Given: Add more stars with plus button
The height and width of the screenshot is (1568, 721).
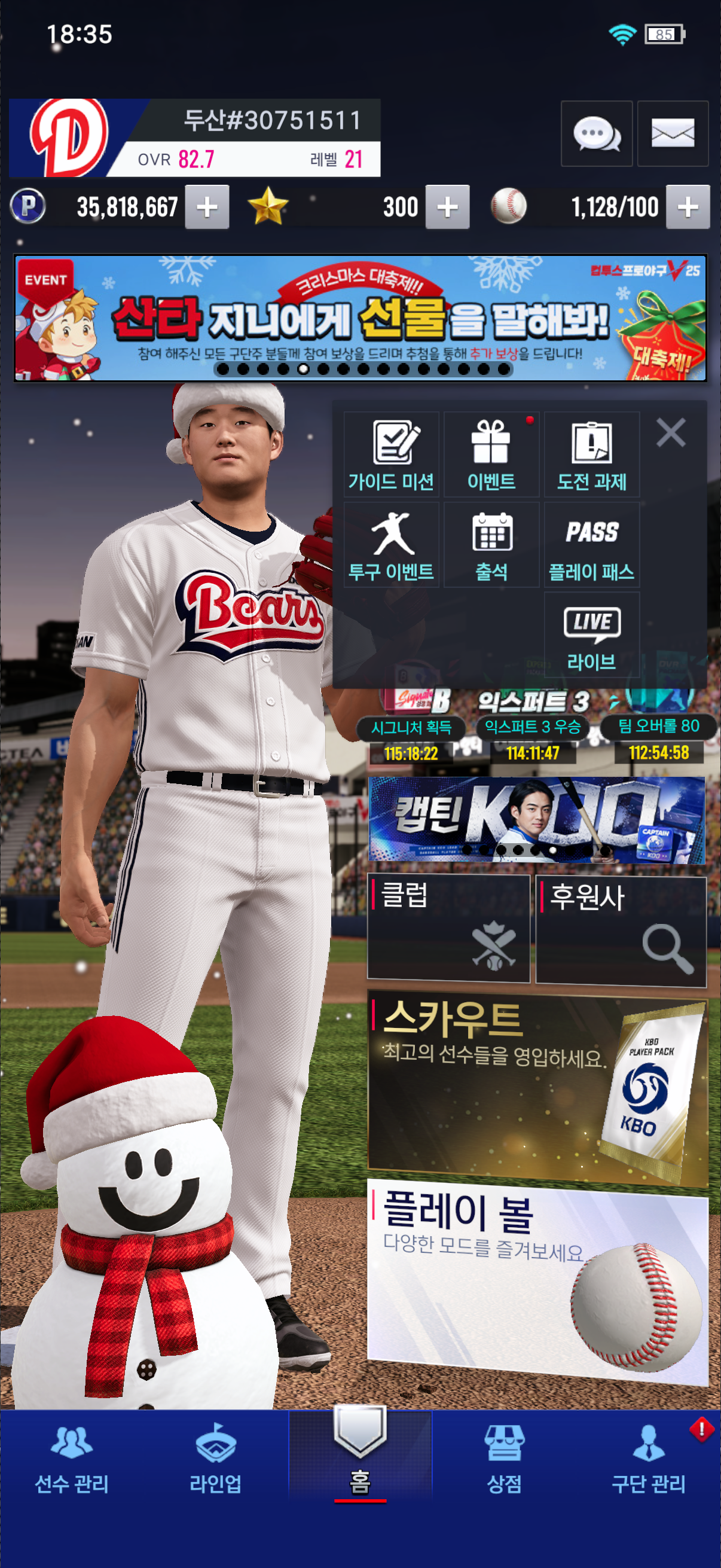Looking at the screenshot, I should coord(447,207).
